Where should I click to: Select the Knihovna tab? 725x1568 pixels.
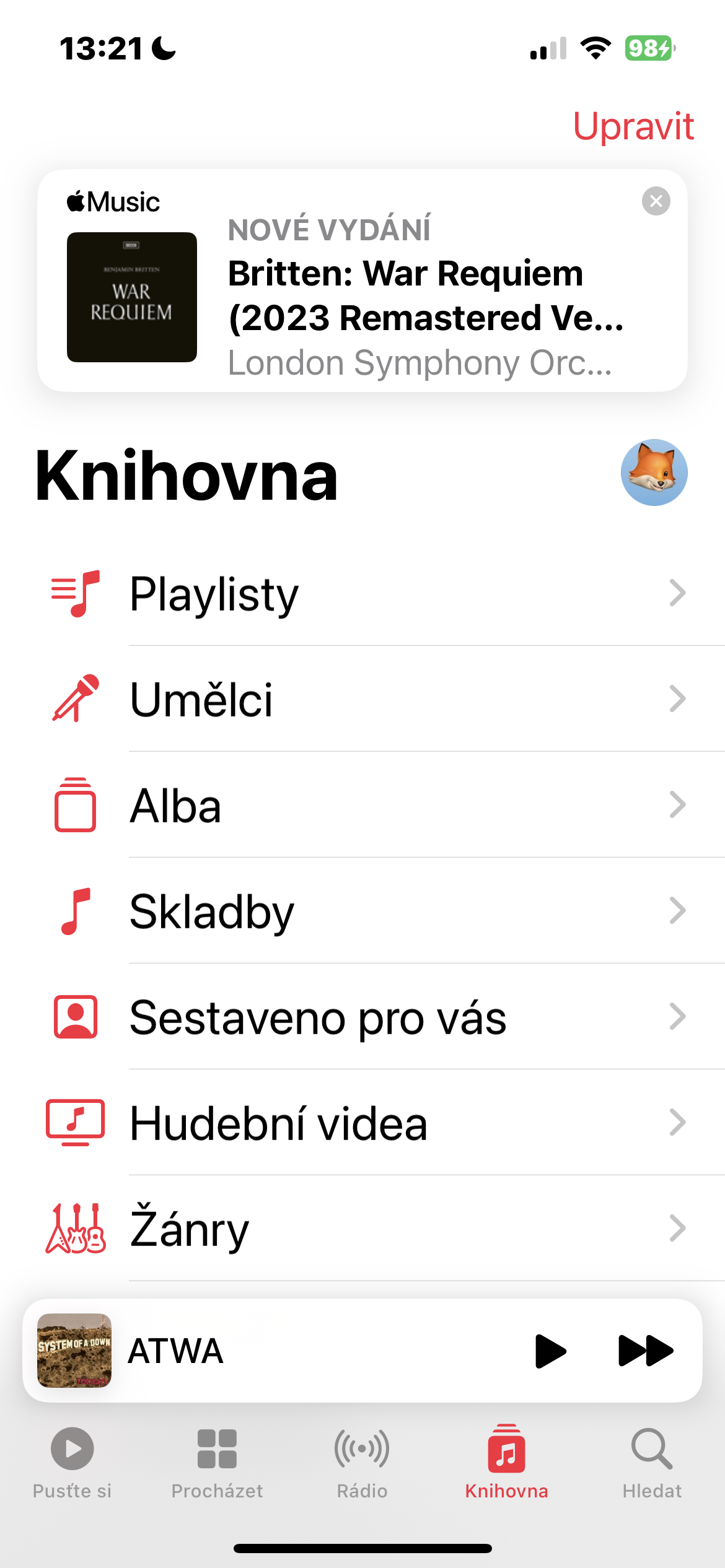click(506, 1463)
